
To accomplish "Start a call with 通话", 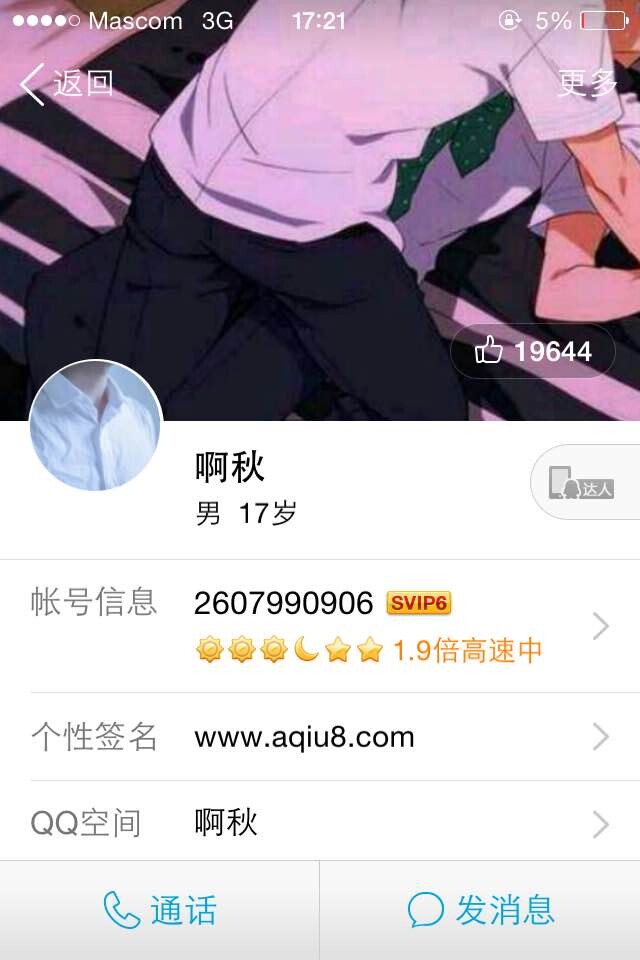I will tap(160, 910).
